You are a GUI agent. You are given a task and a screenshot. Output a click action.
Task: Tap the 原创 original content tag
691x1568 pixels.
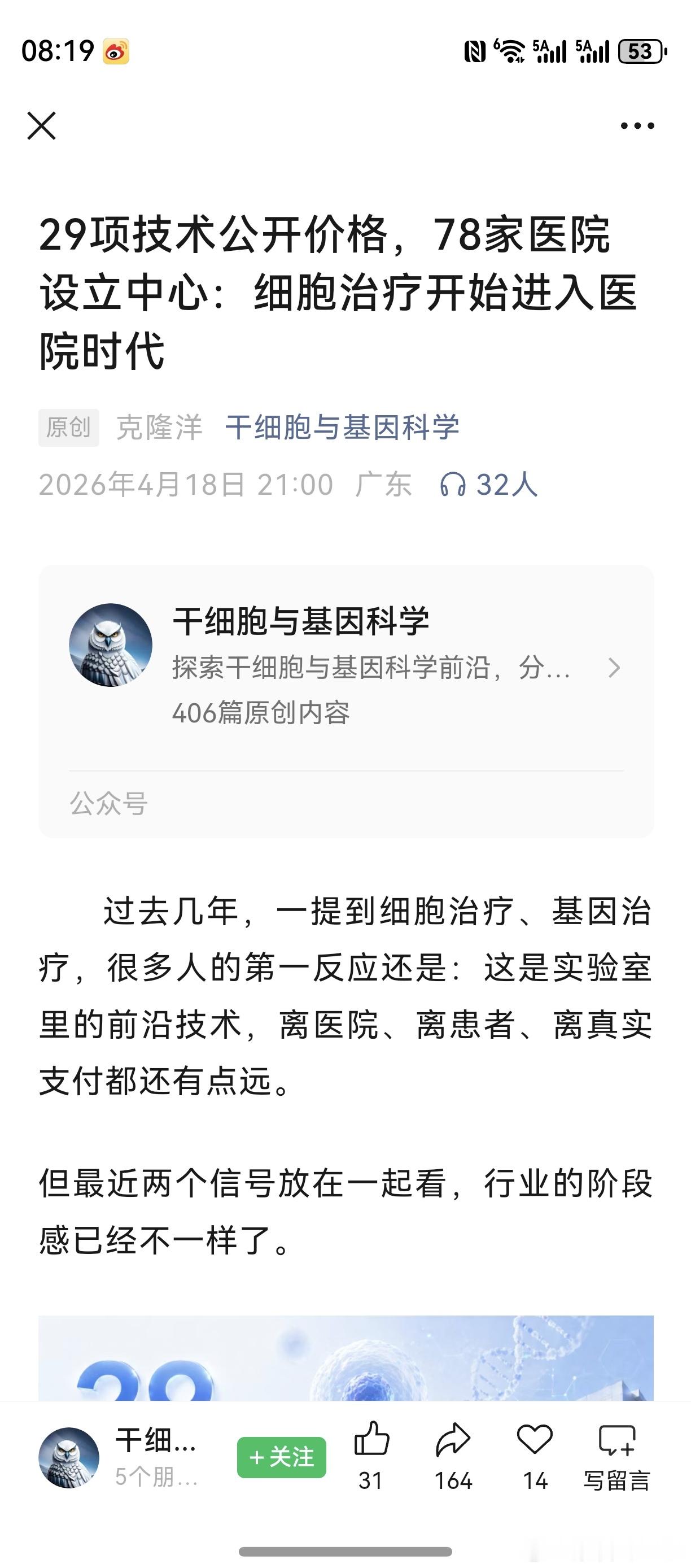[68, 426]
